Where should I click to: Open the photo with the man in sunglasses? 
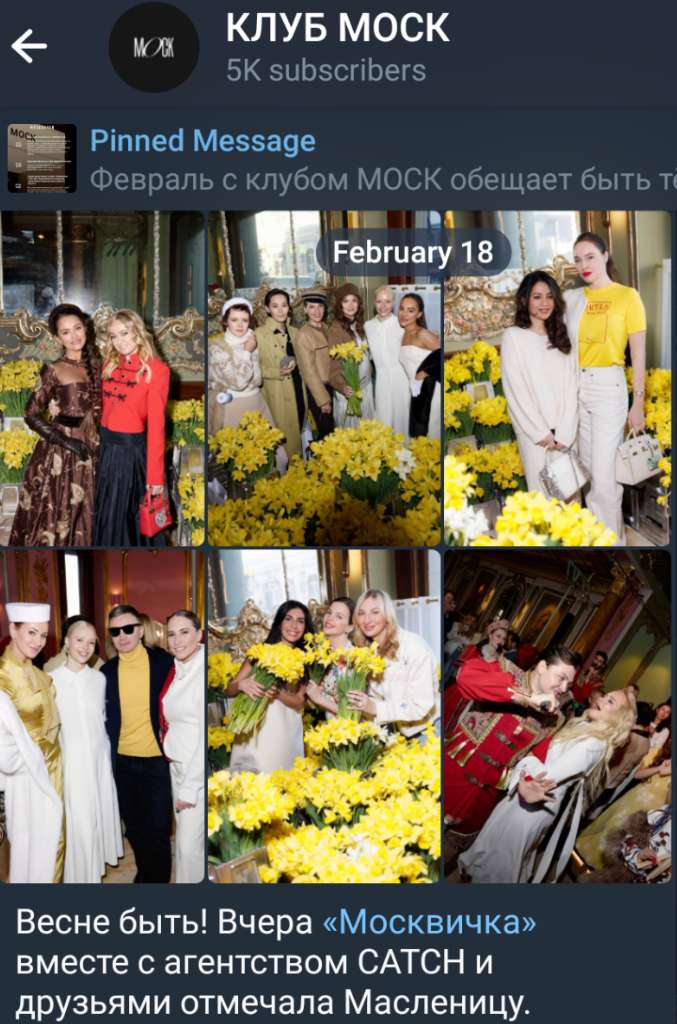pyautogui.click(x=102, y=716)
